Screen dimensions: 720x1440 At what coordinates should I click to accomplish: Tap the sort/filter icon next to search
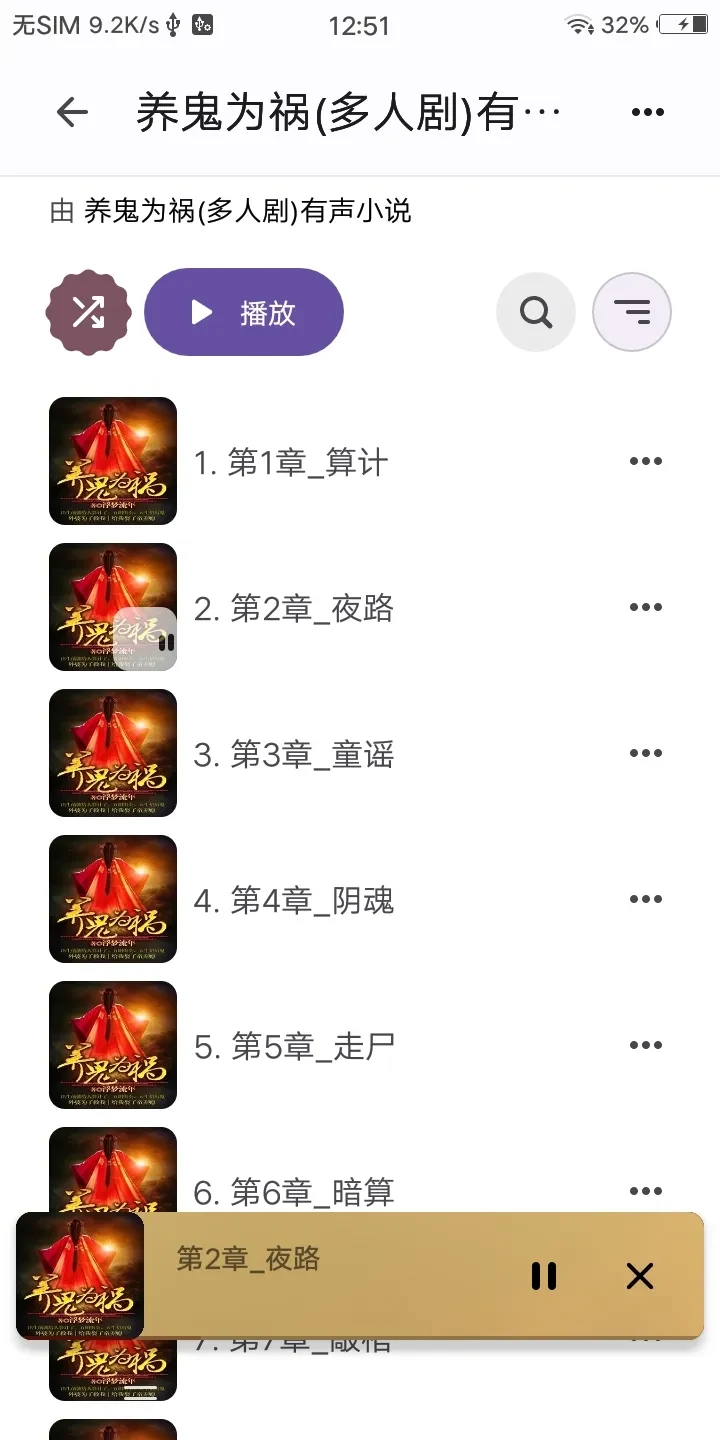click(x=632, y=312)
